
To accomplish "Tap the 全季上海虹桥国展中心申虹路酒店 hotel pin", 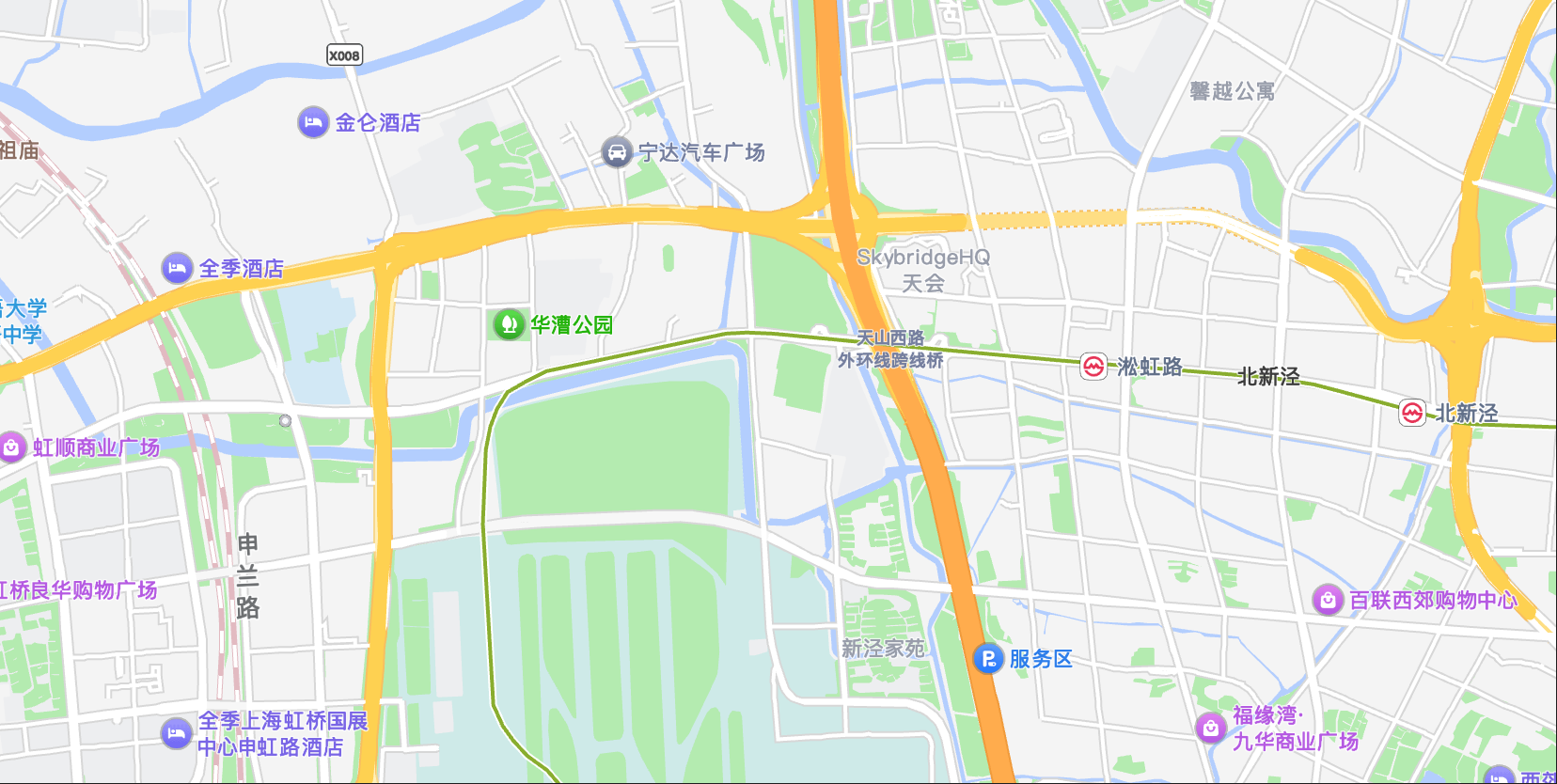I will click(176, 733).
